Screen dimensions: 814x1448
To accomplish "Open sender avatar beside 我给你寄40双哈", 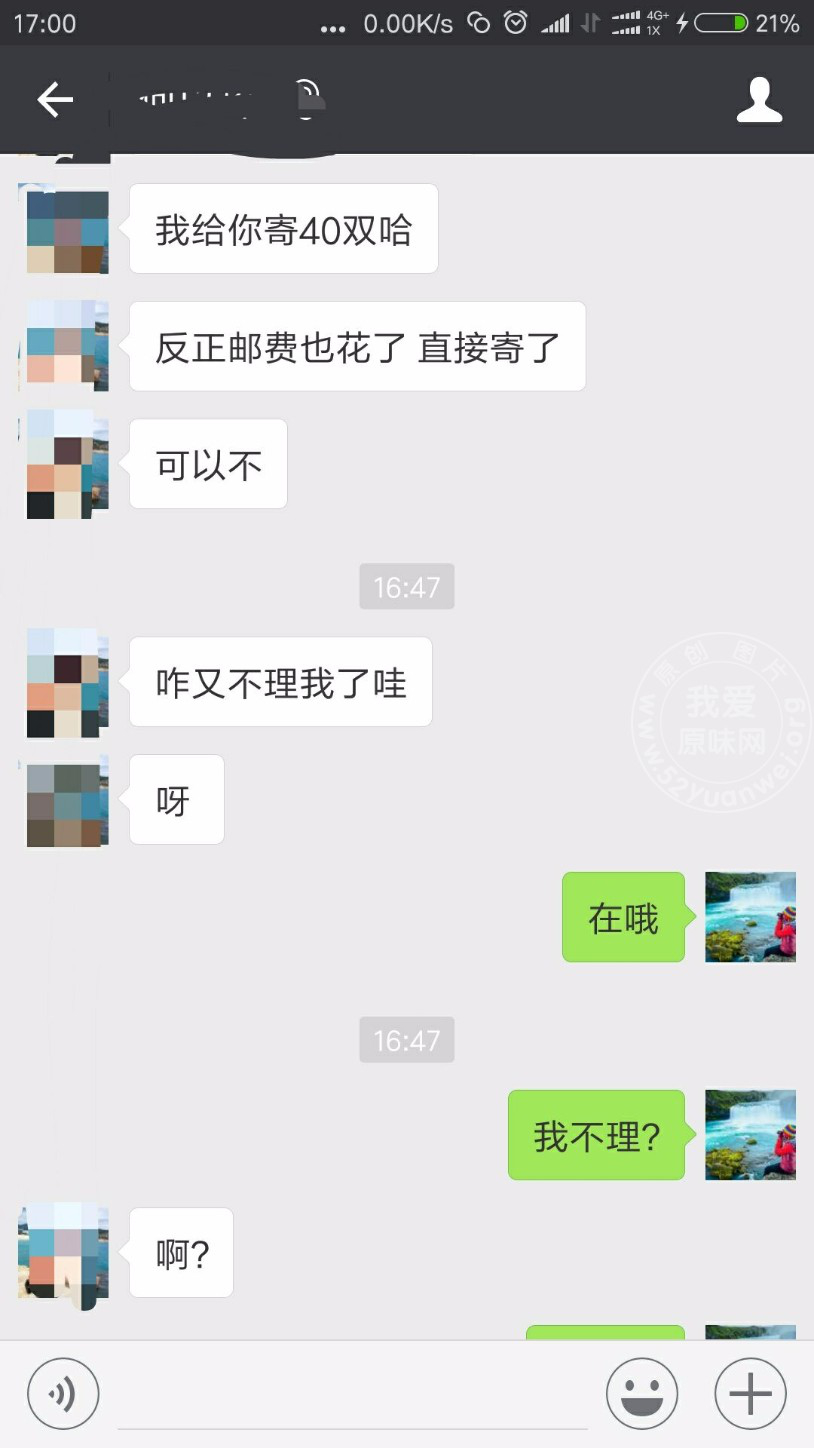I will (67, 231).
